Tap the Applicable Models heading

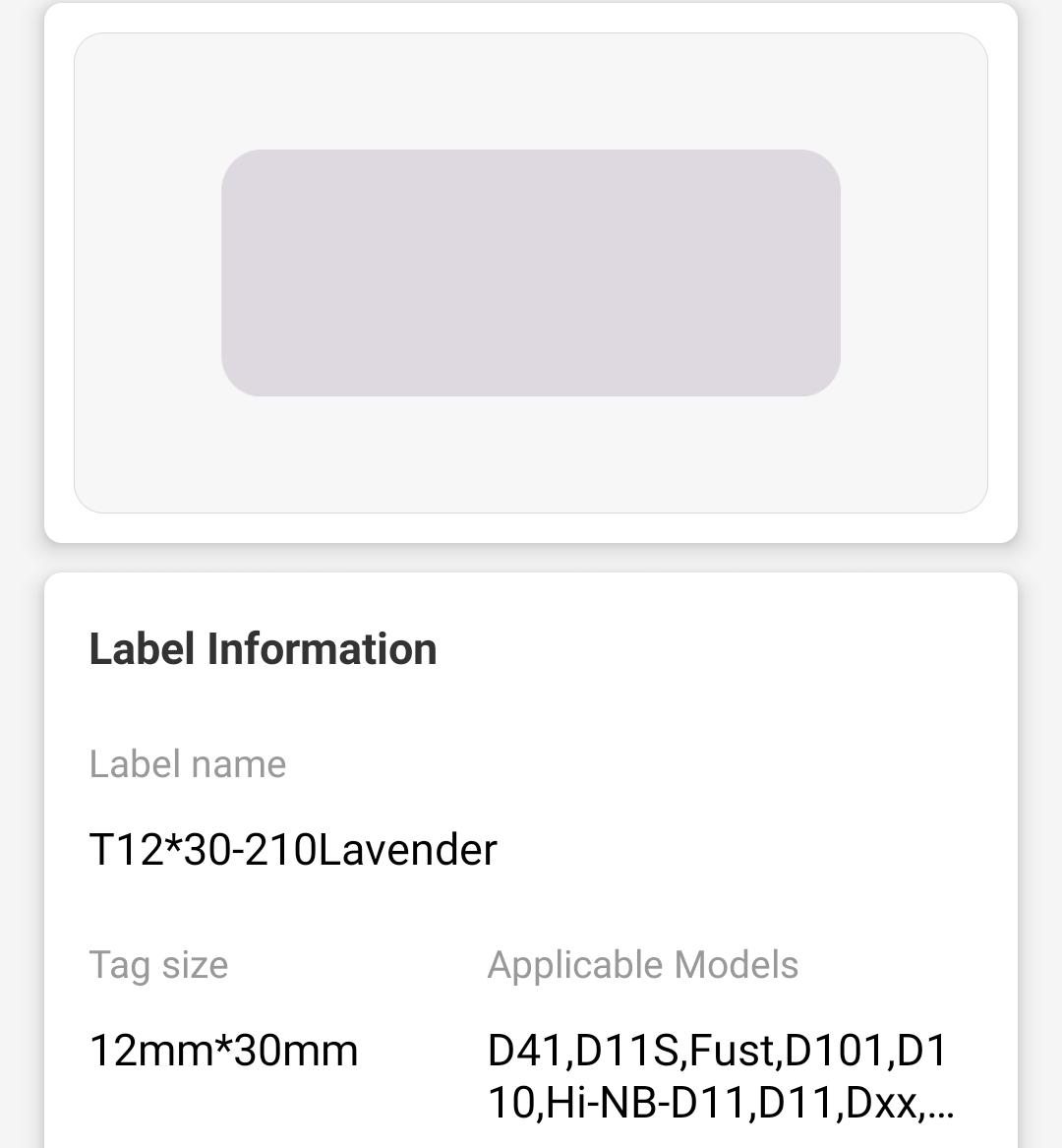pos(644,965)
